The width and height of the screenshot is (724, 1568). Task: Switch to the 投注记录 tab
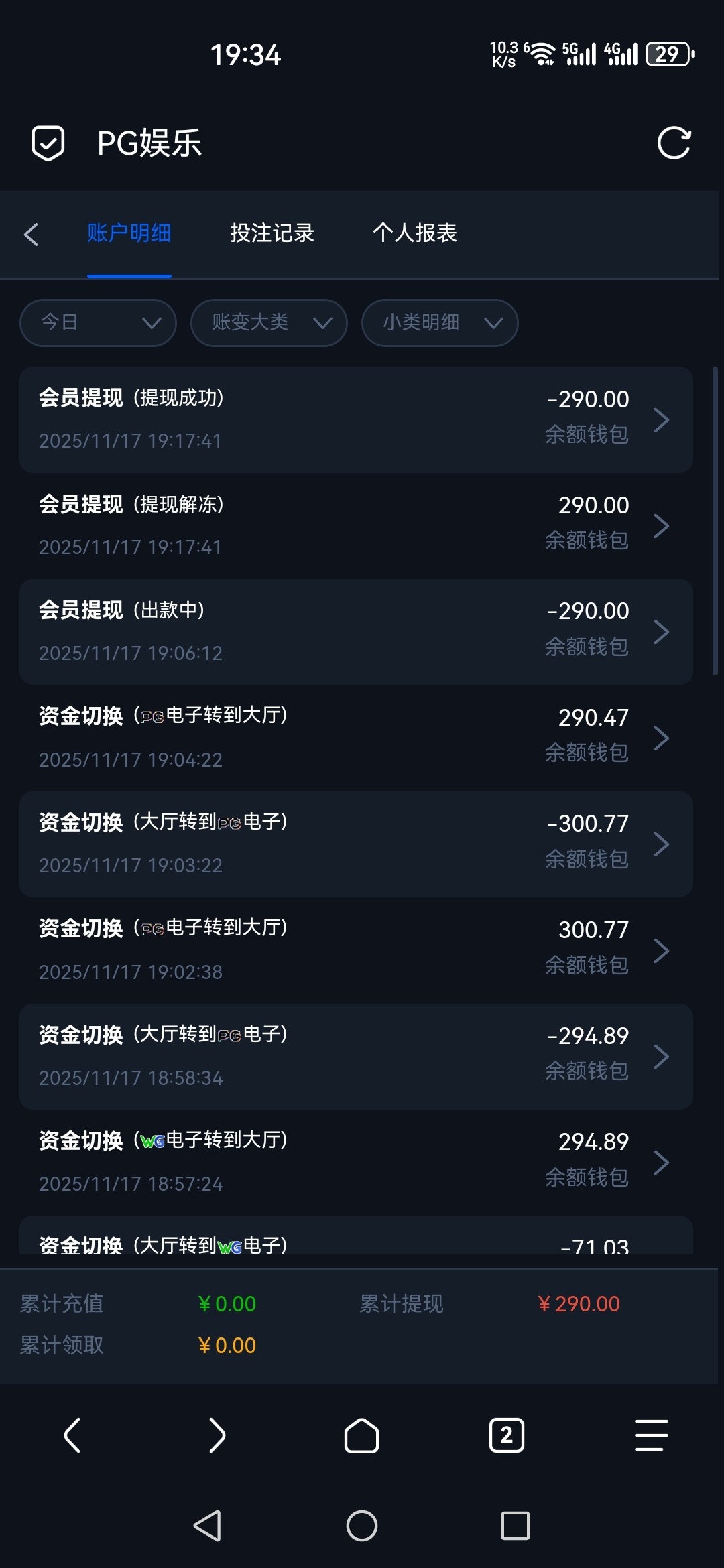pos(271,233)
